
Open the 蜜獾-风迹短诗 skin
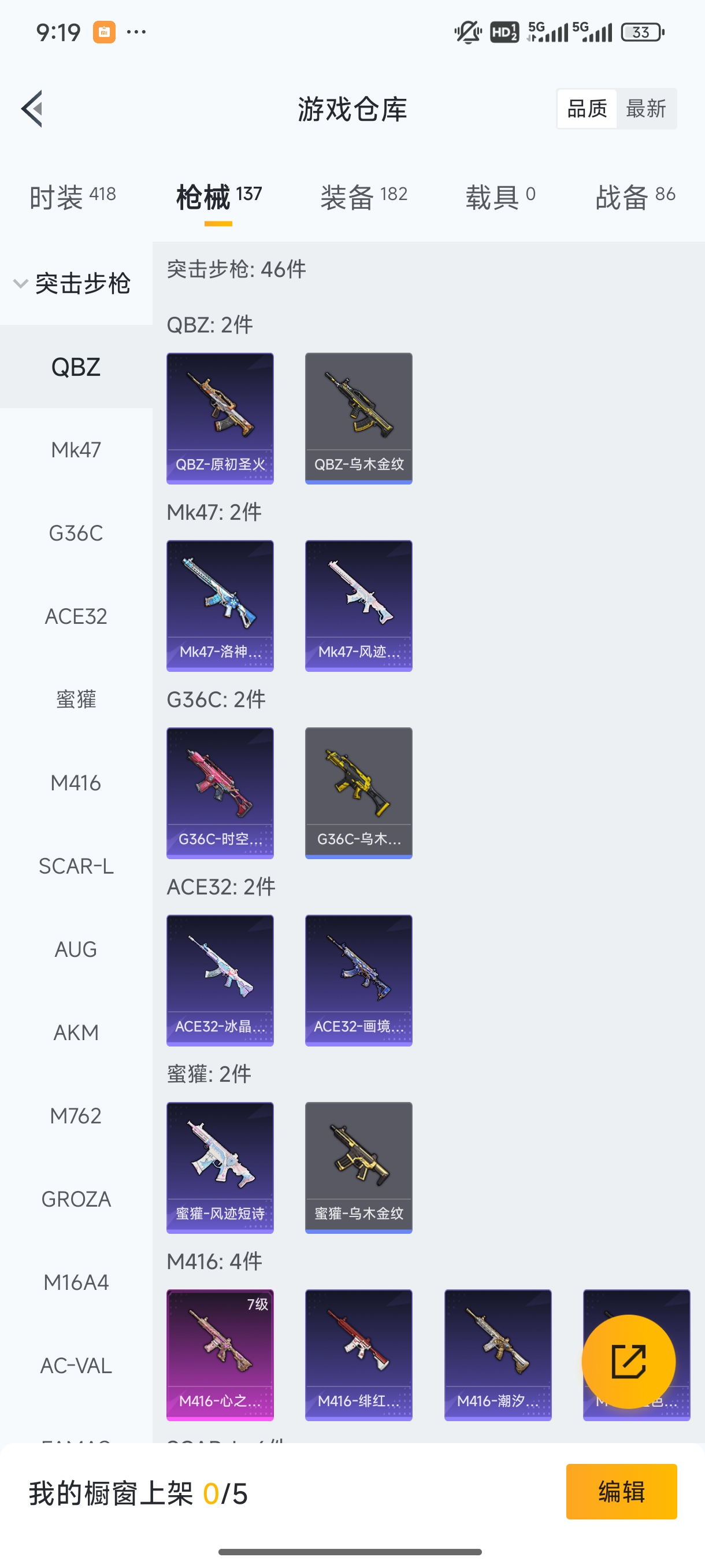point(220,1167)
